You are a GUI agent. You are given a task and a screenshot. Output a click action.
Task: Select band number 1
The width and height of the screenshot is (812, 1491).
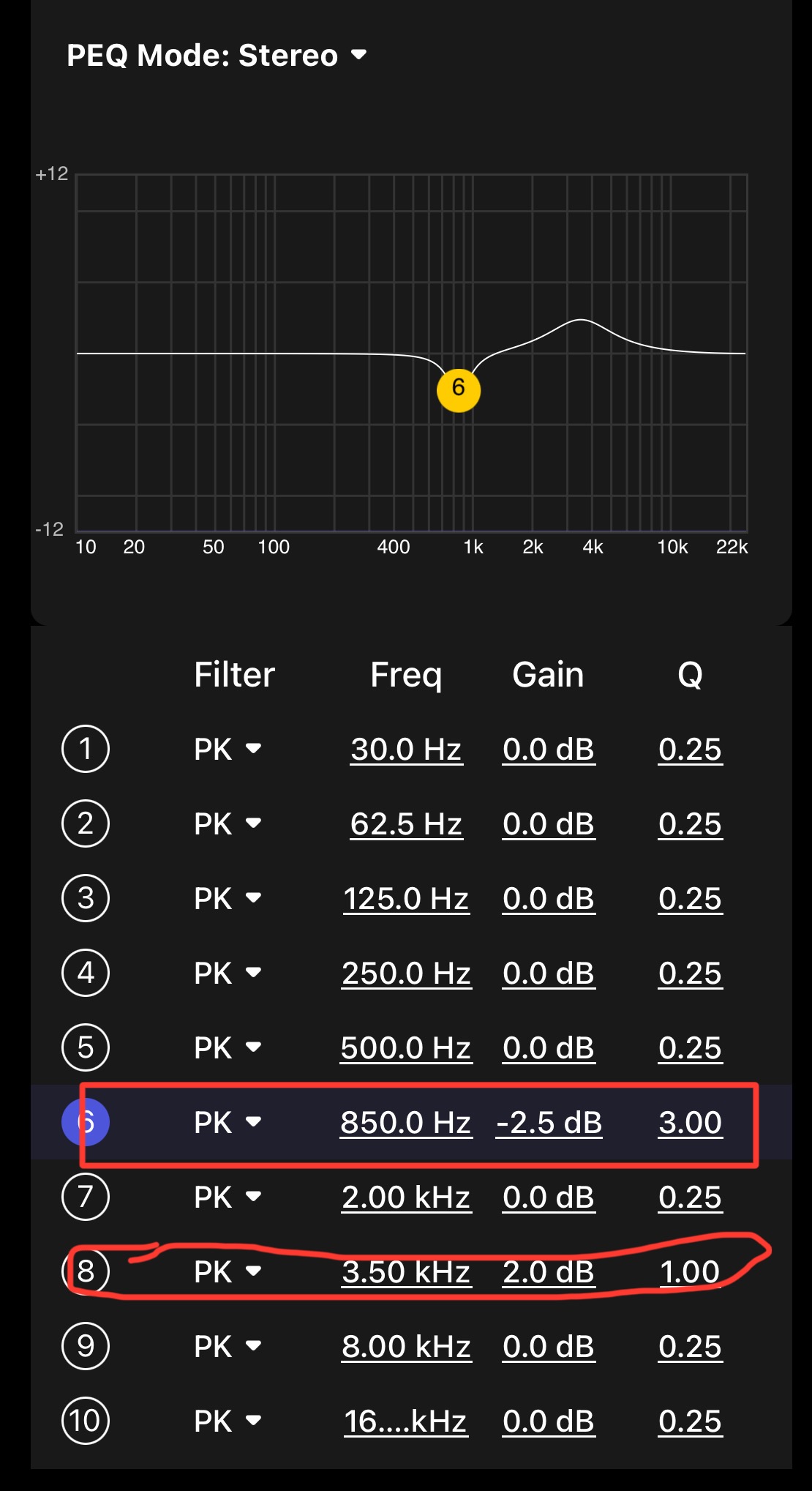(86, 749)
